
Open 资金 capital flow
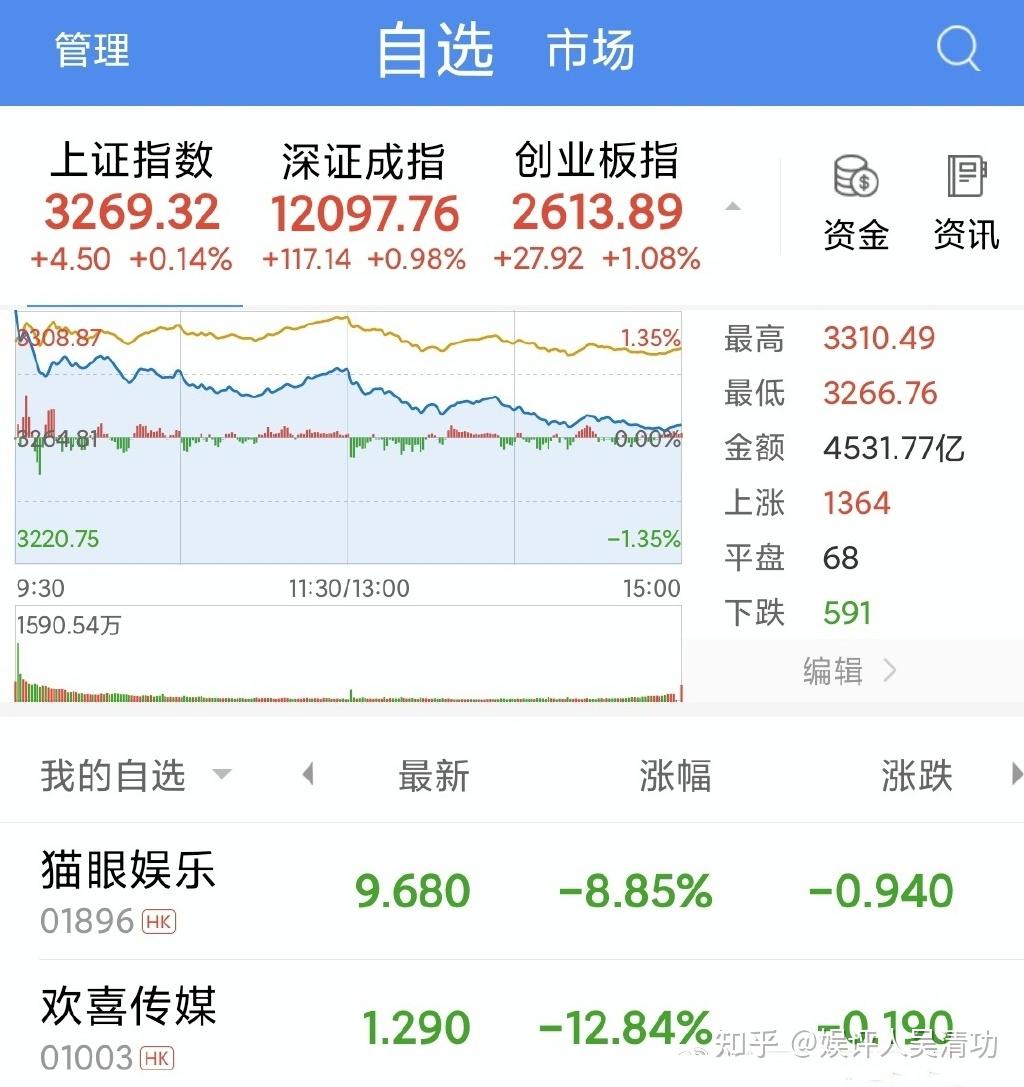856,203
